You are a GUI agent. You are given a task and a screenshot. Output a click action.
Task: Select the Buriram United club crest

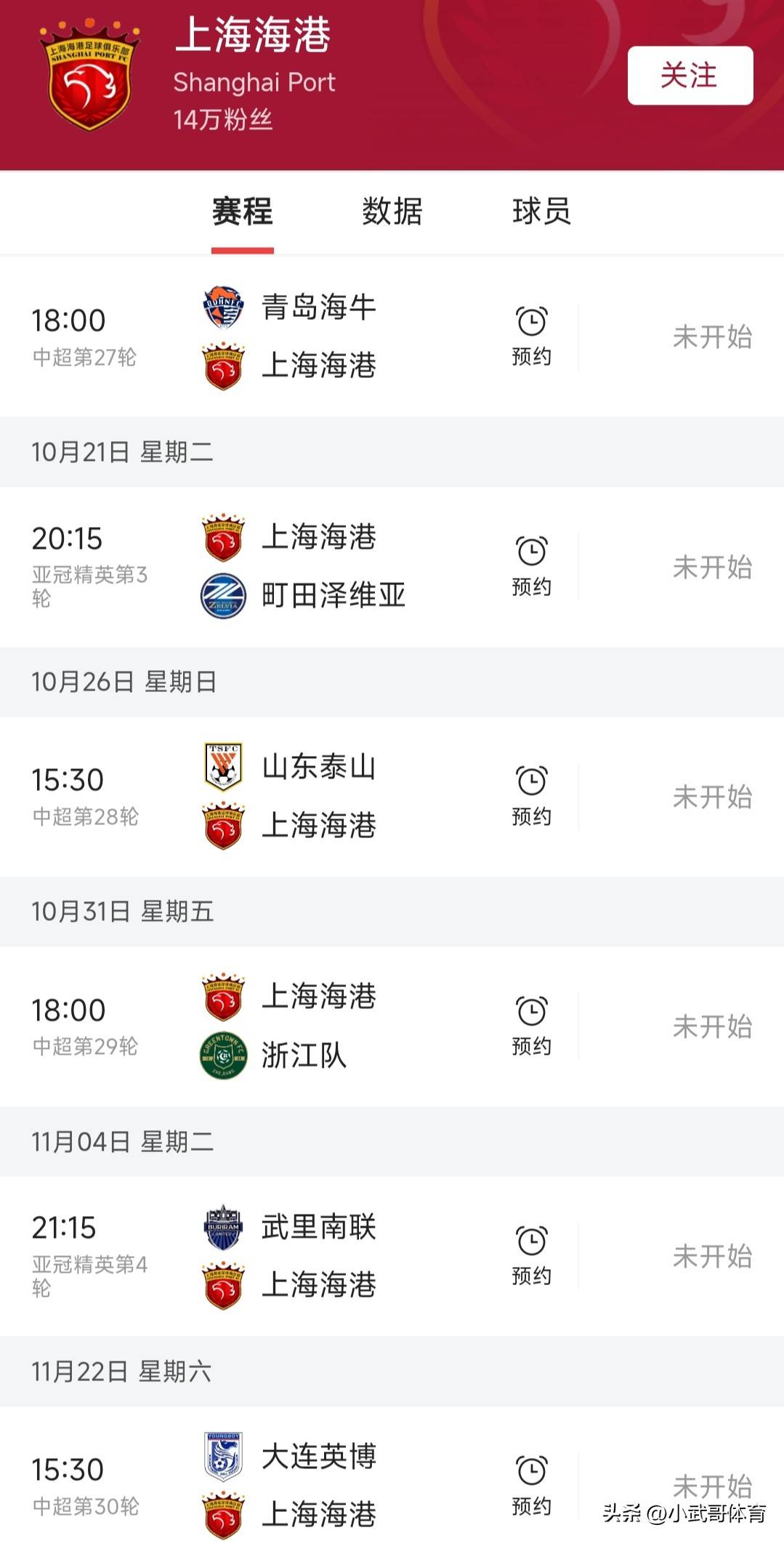point(222,1227)
